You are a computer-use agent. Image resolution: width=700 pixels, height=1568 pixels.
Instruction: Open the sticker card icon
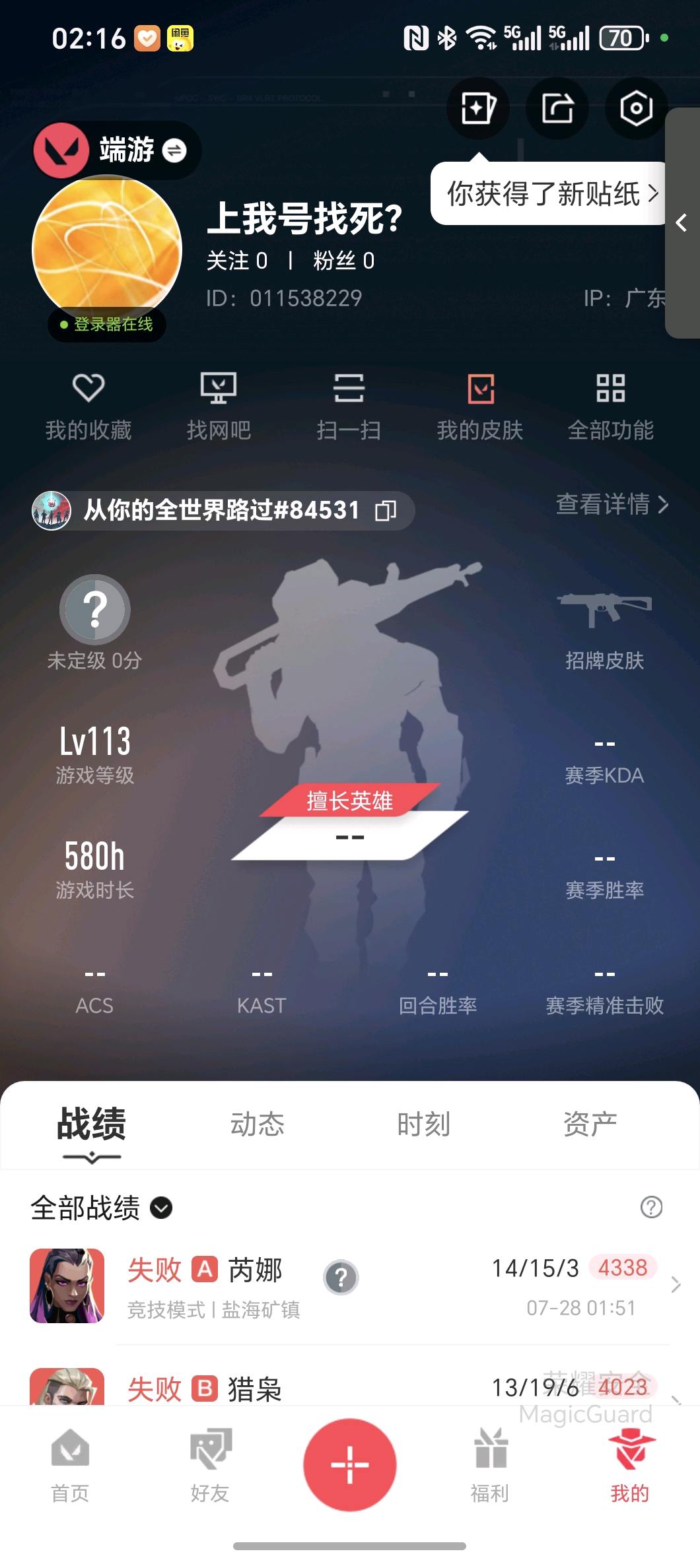(x=478, y=108)
